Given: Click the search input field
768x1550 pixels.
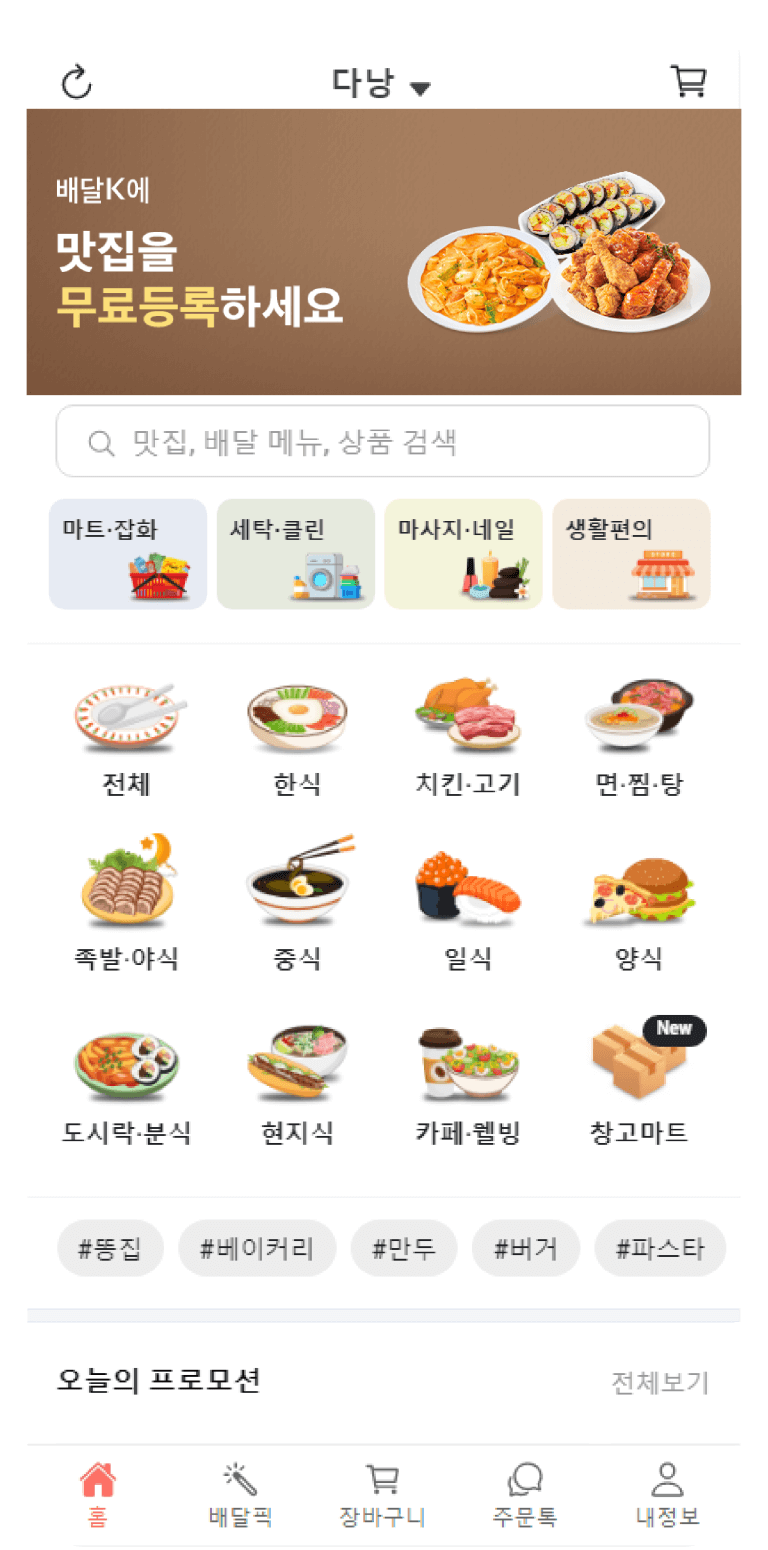Looking at the screenshot, I should click(384, 441).
